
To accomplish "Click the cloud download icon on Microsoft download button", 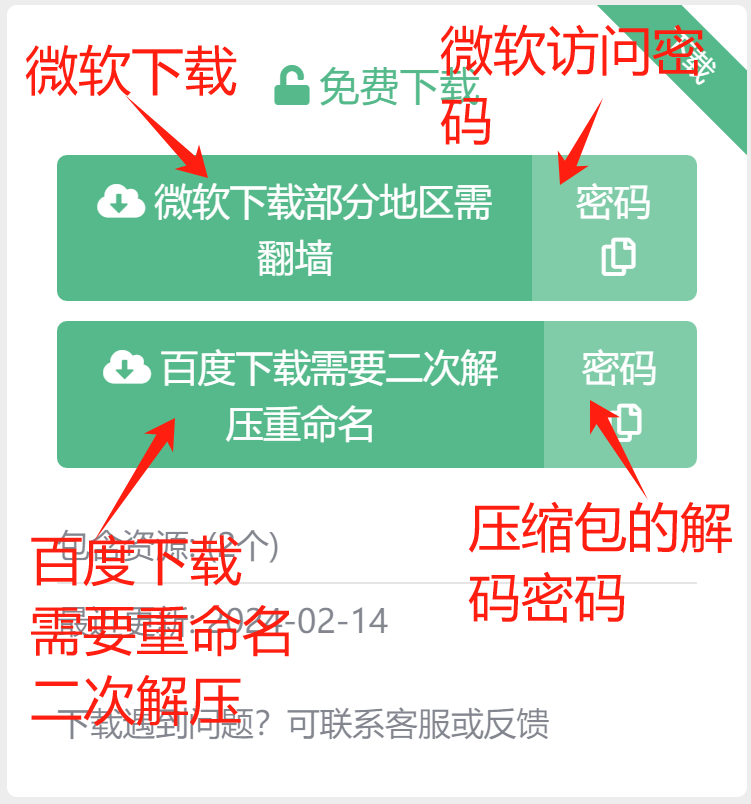I will pyautogui.click(x=122, y=201).
